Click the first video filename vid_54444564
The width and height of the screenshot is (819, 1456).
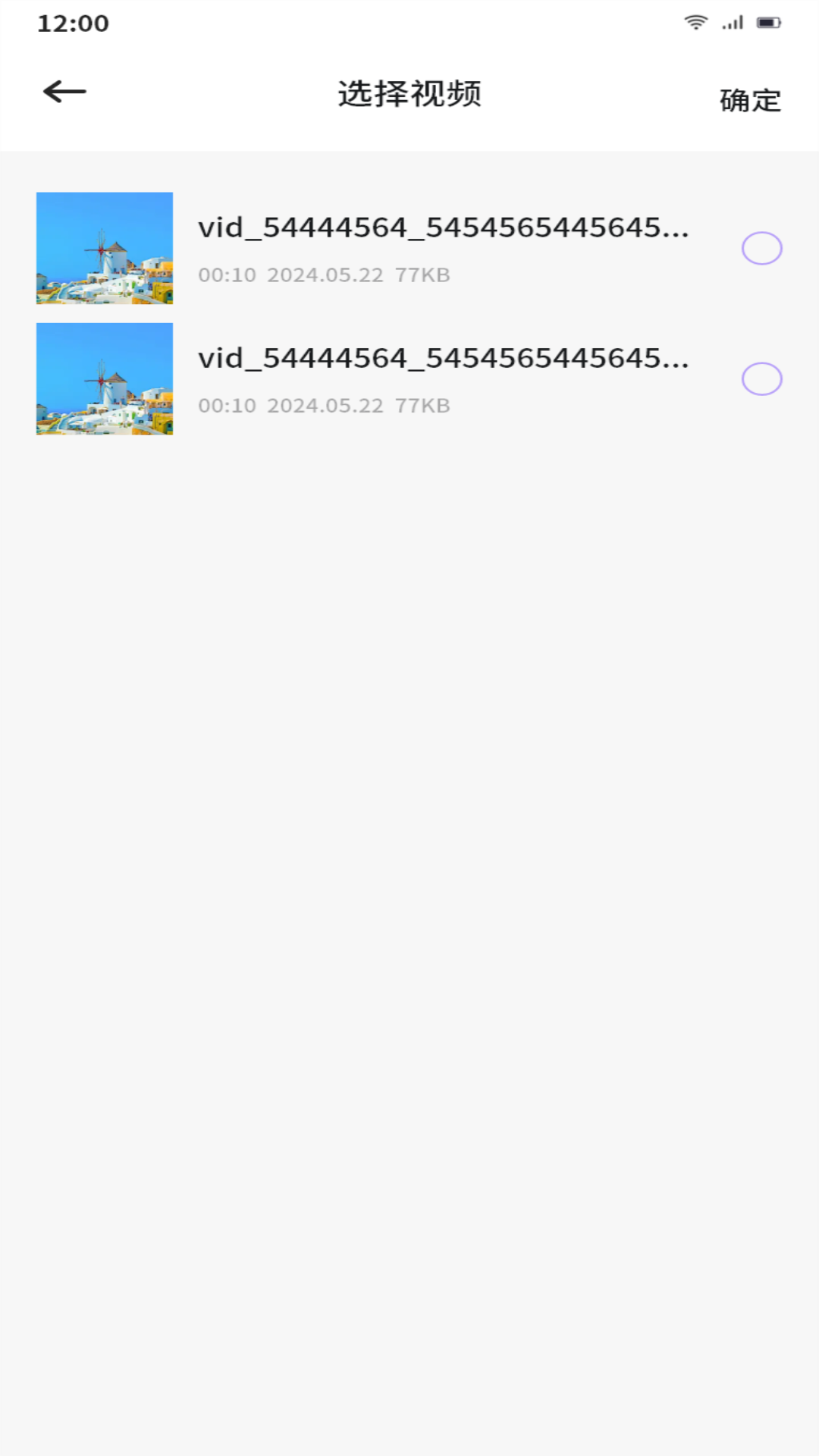[444, 230]
